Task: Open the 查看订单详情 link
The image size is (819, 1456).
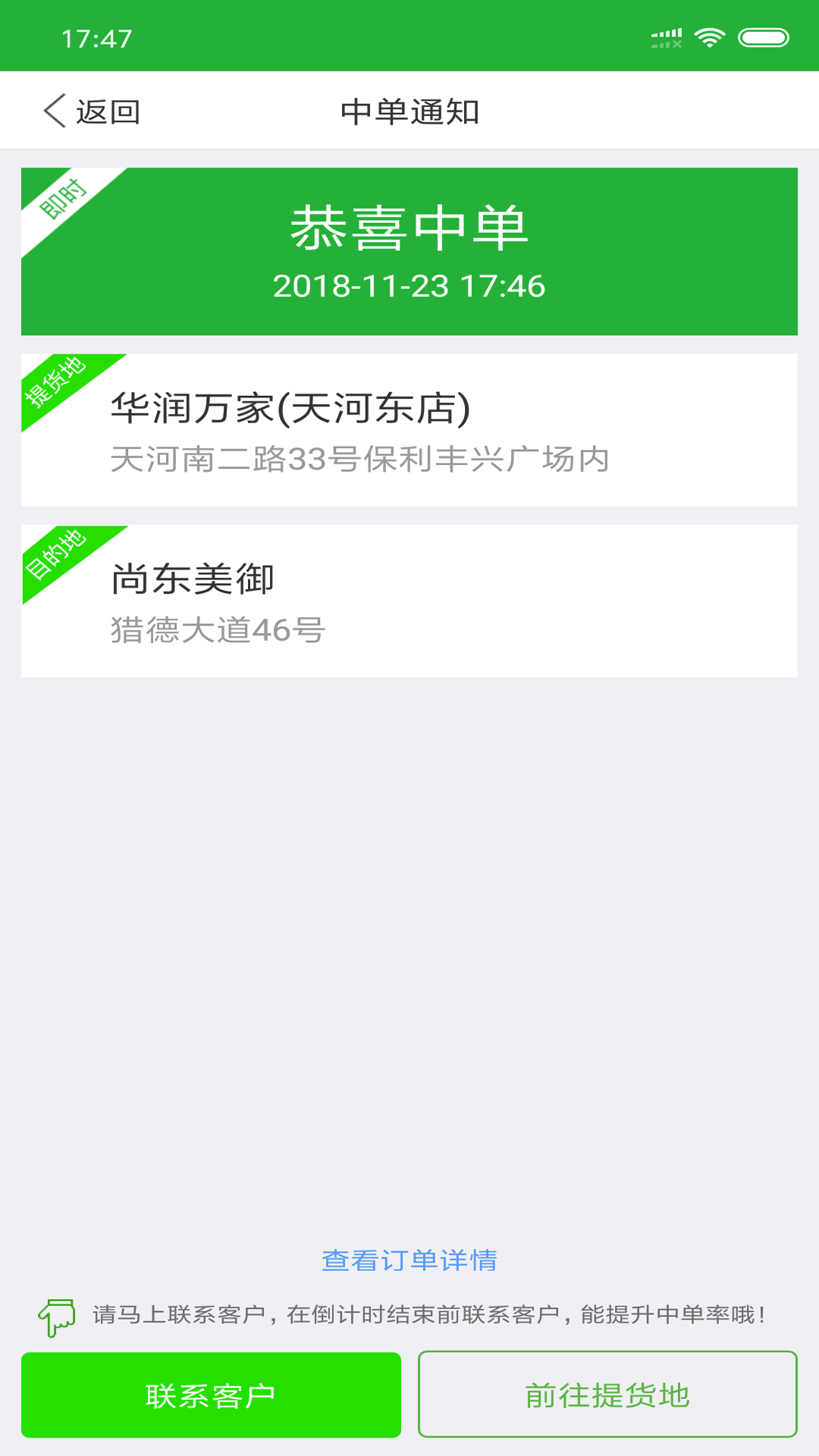Action: tap(409, 1260)
